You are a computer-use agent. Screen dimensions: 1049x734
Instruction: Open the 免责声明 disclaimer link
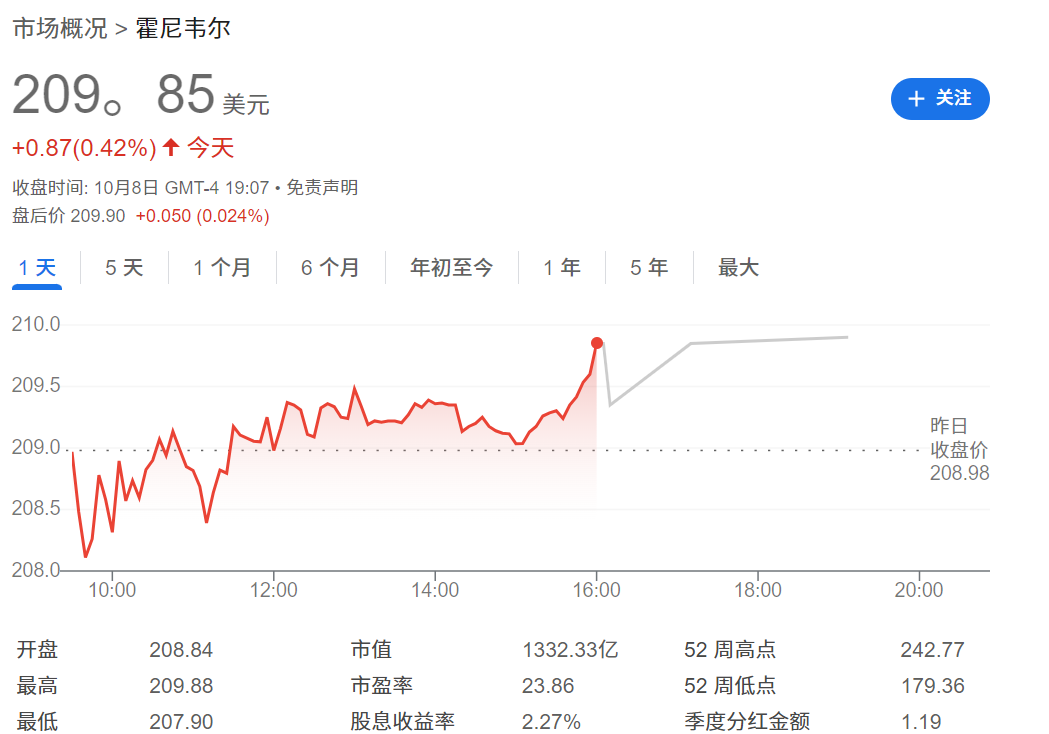[322, 188]
